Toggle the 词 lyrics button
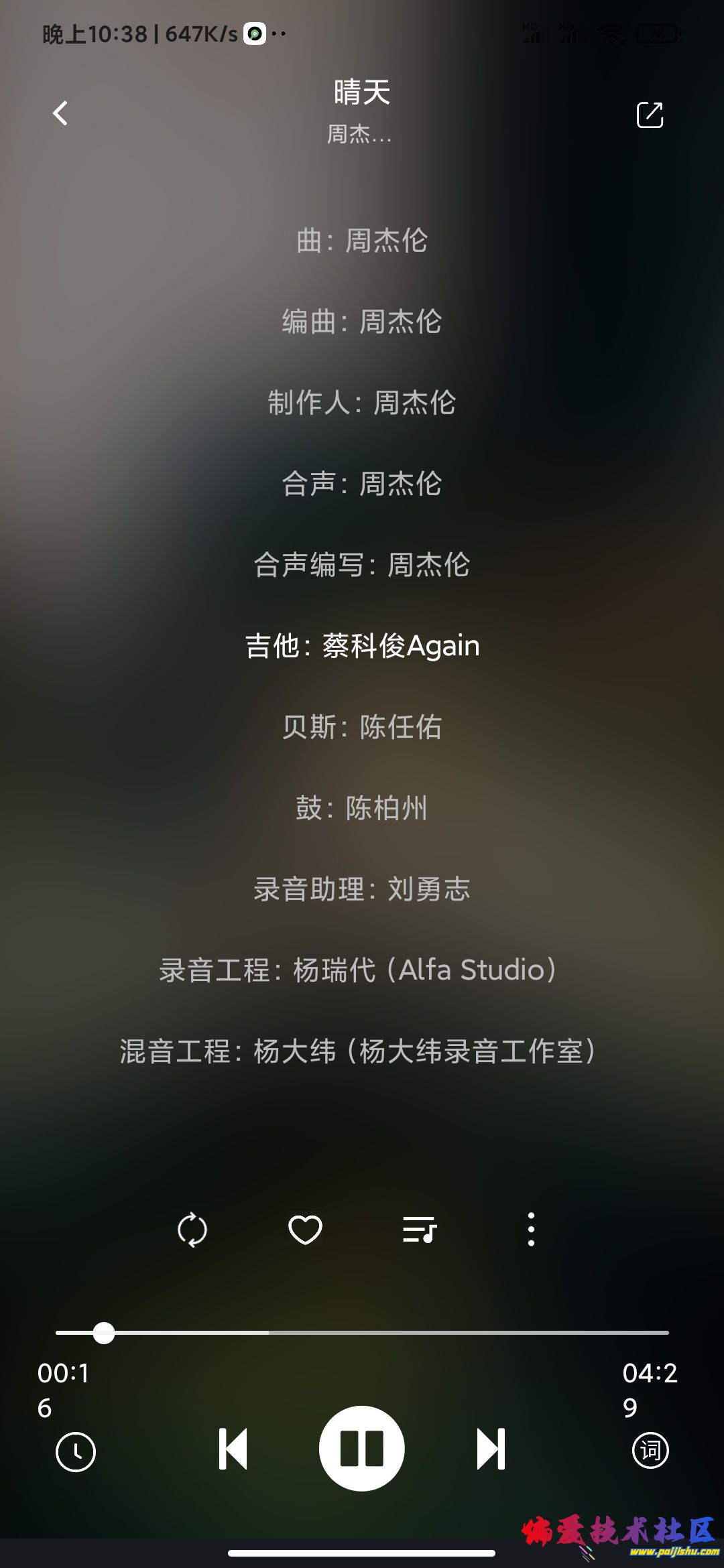Viewport: 724px width, 1568px height. click(x=650, y=1451)
